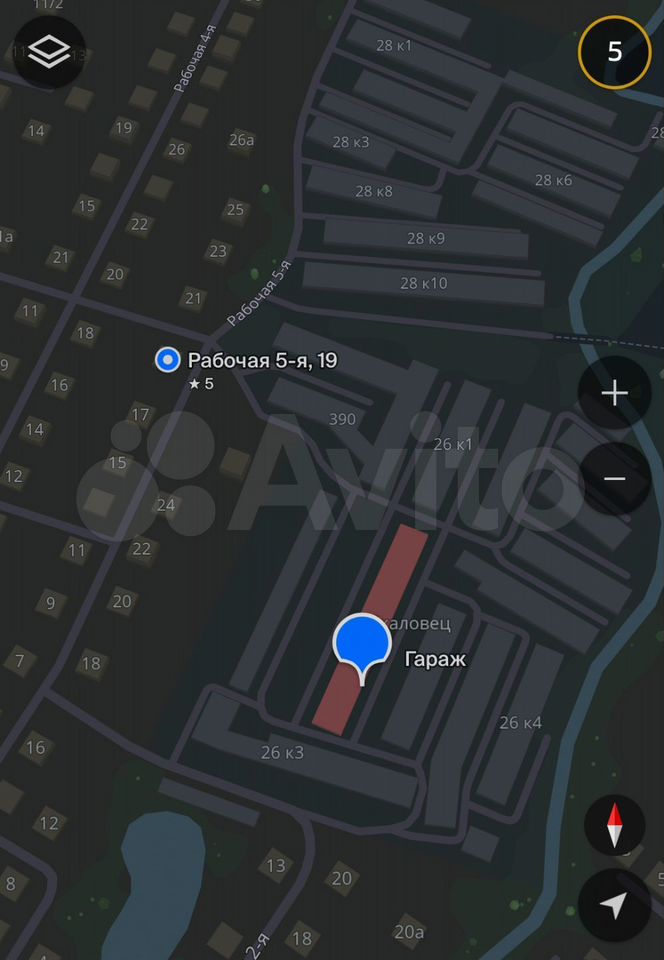Zoom out with the minus button
Viewport: 664px width, 960px height.
coord(614,479)
